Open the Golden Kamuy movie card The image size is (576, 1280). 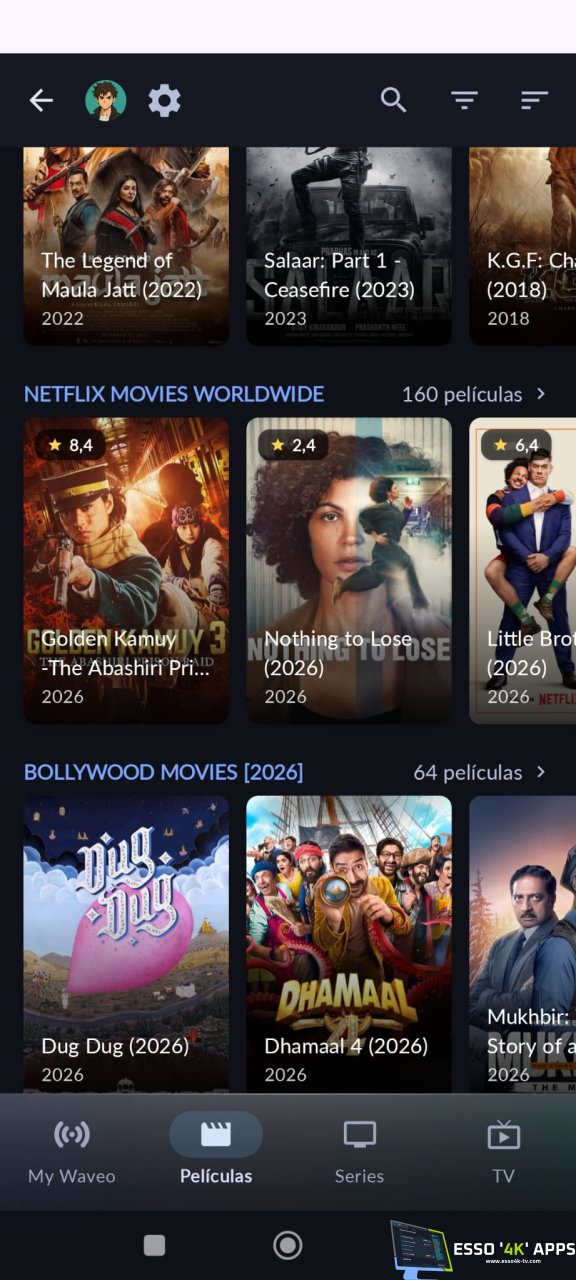click(126, 571)
